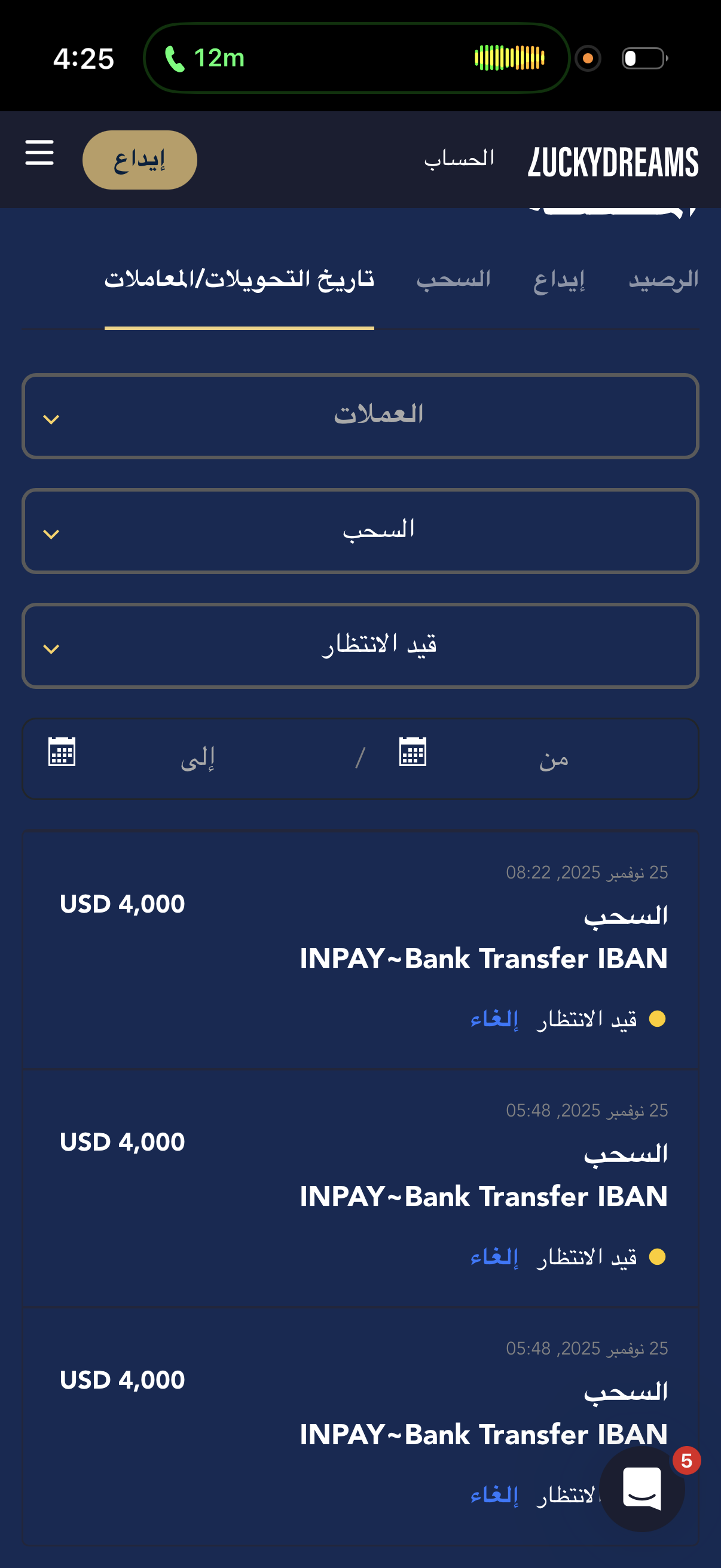Expand the السحب transaction type dropdown

point(360,530)
